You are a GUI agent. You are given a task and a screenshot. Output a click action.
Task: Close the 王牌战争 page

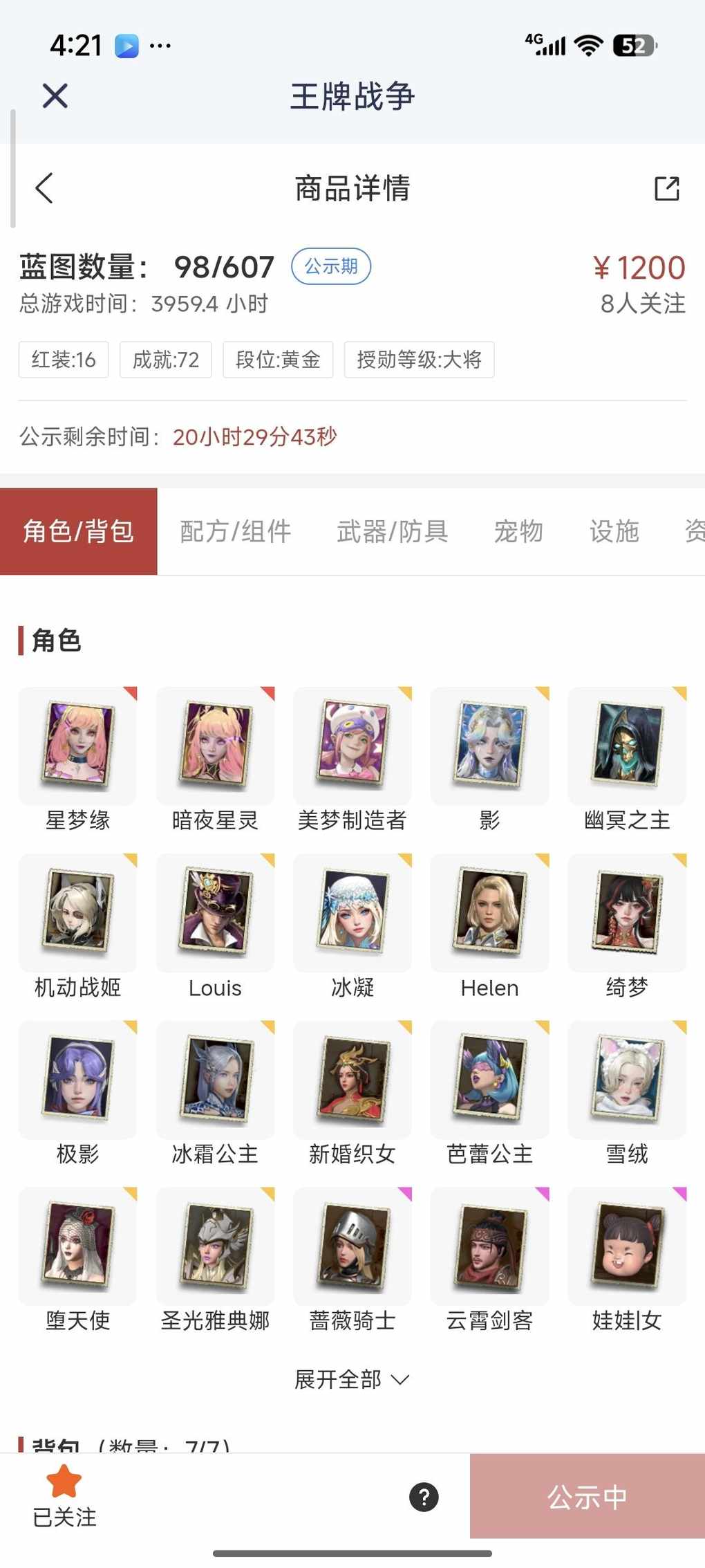coord(55,95)
